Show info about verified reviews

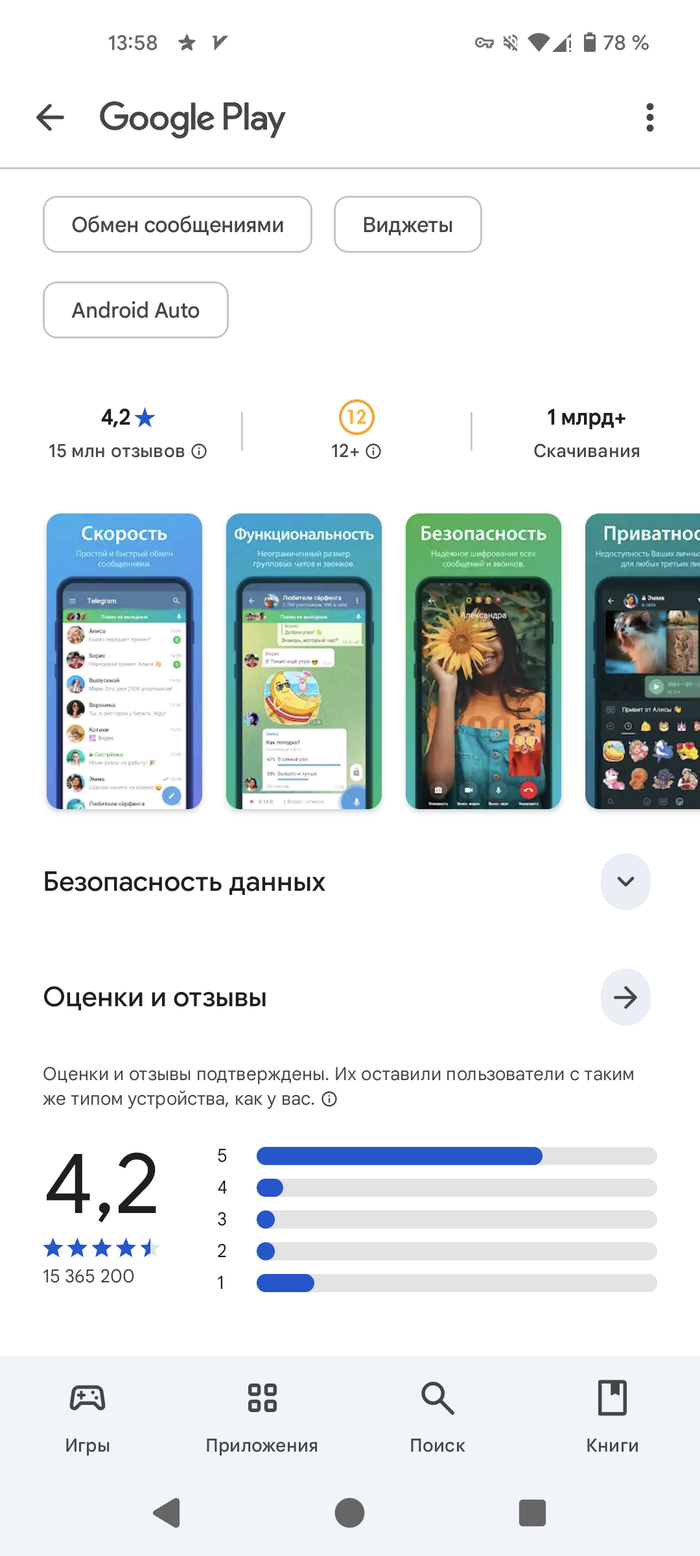(329, 1099)
